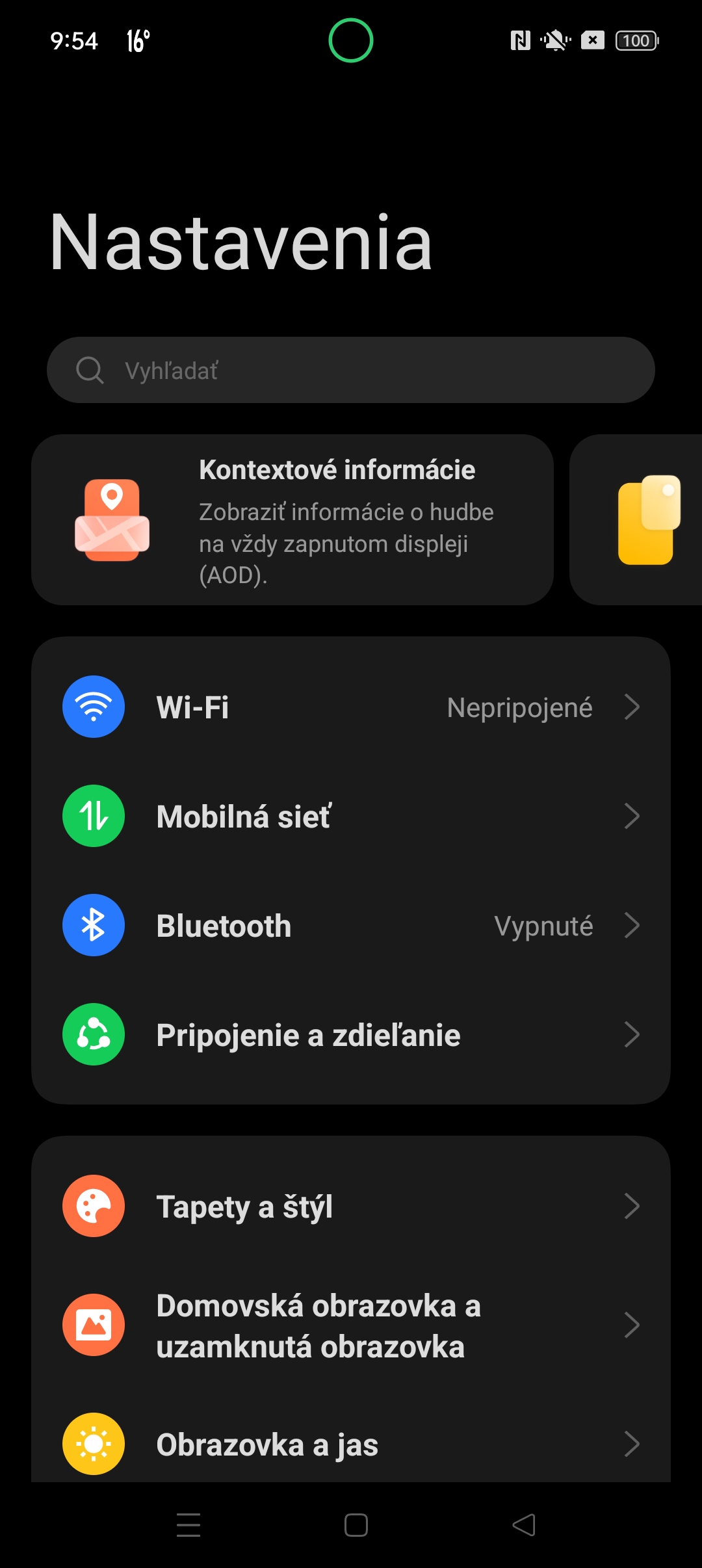
Task: Open recent apps from navigation bar
Action: (x=188, y=1524)
